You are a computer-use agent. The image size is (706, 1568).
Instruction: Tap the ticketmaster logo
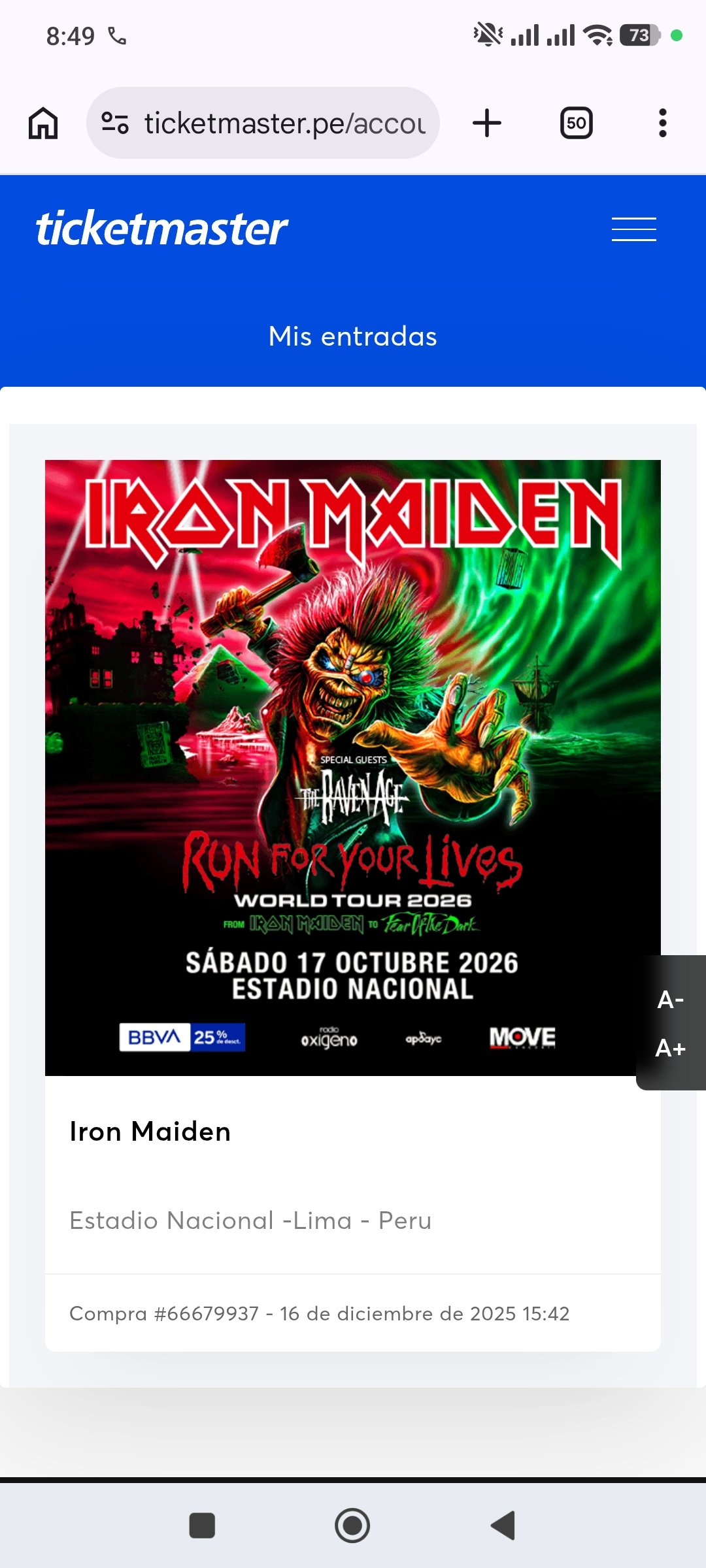click(x=161, y=229)
